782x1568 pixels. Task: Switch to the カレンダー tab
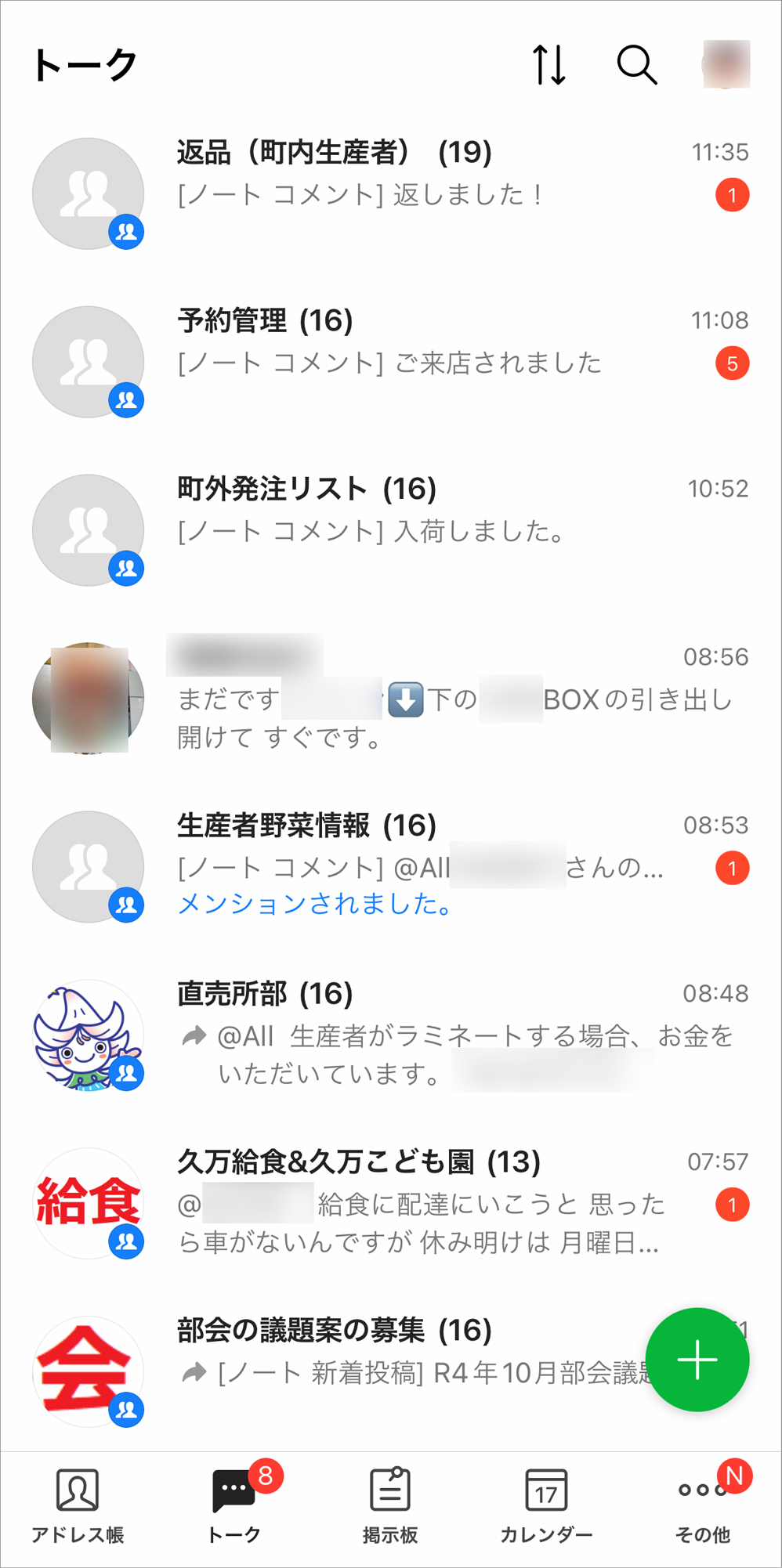click(546, 1505)
